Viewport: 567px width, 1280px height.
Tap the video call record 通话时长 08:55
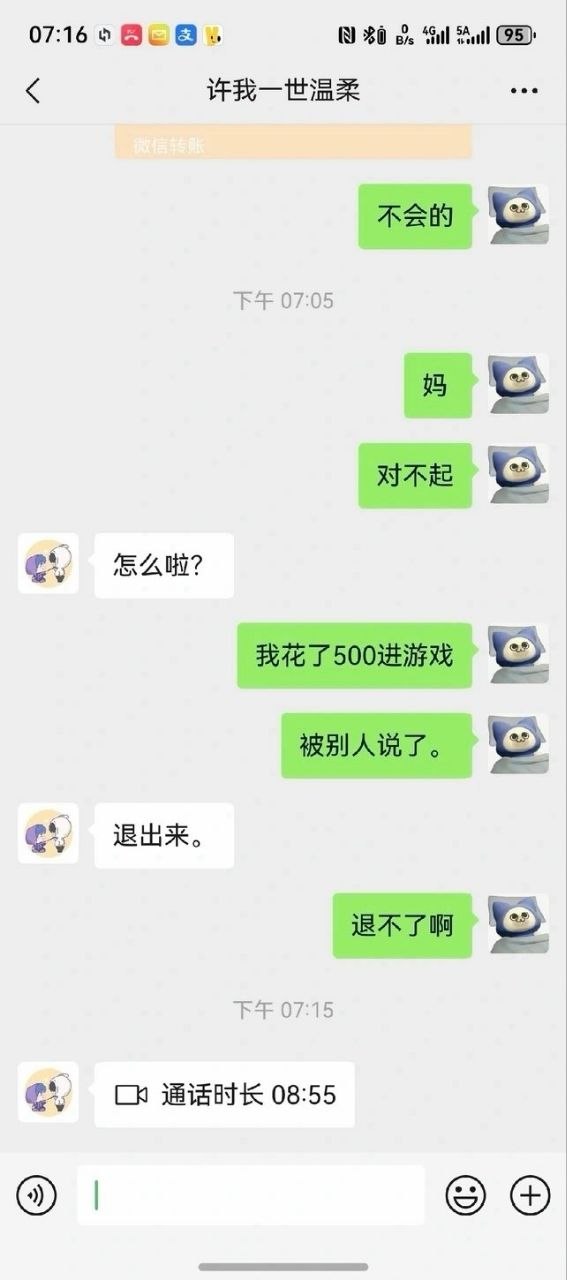224,1094
